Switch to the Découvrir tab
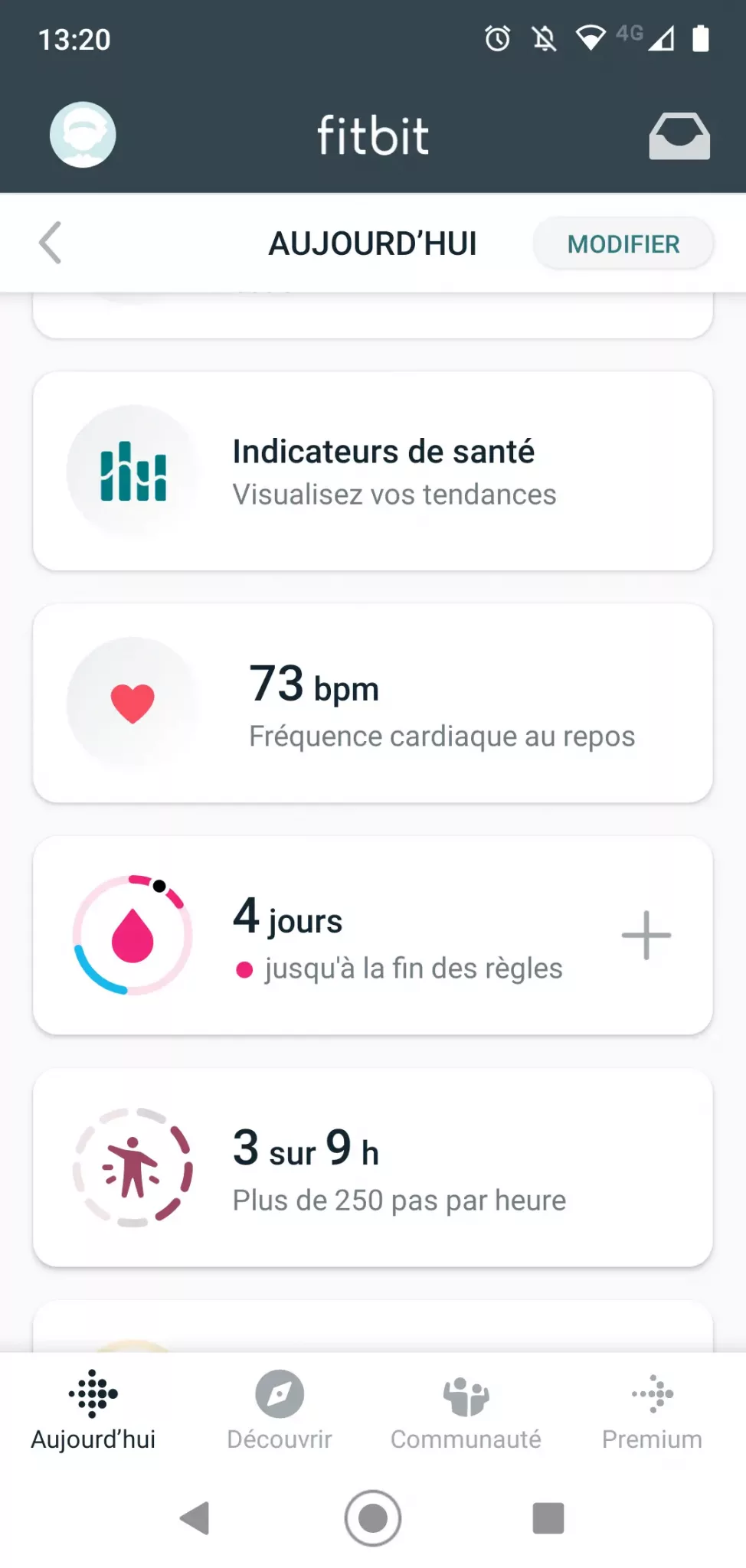Screen dimensions: 746x1568 tap(280, 1410)
